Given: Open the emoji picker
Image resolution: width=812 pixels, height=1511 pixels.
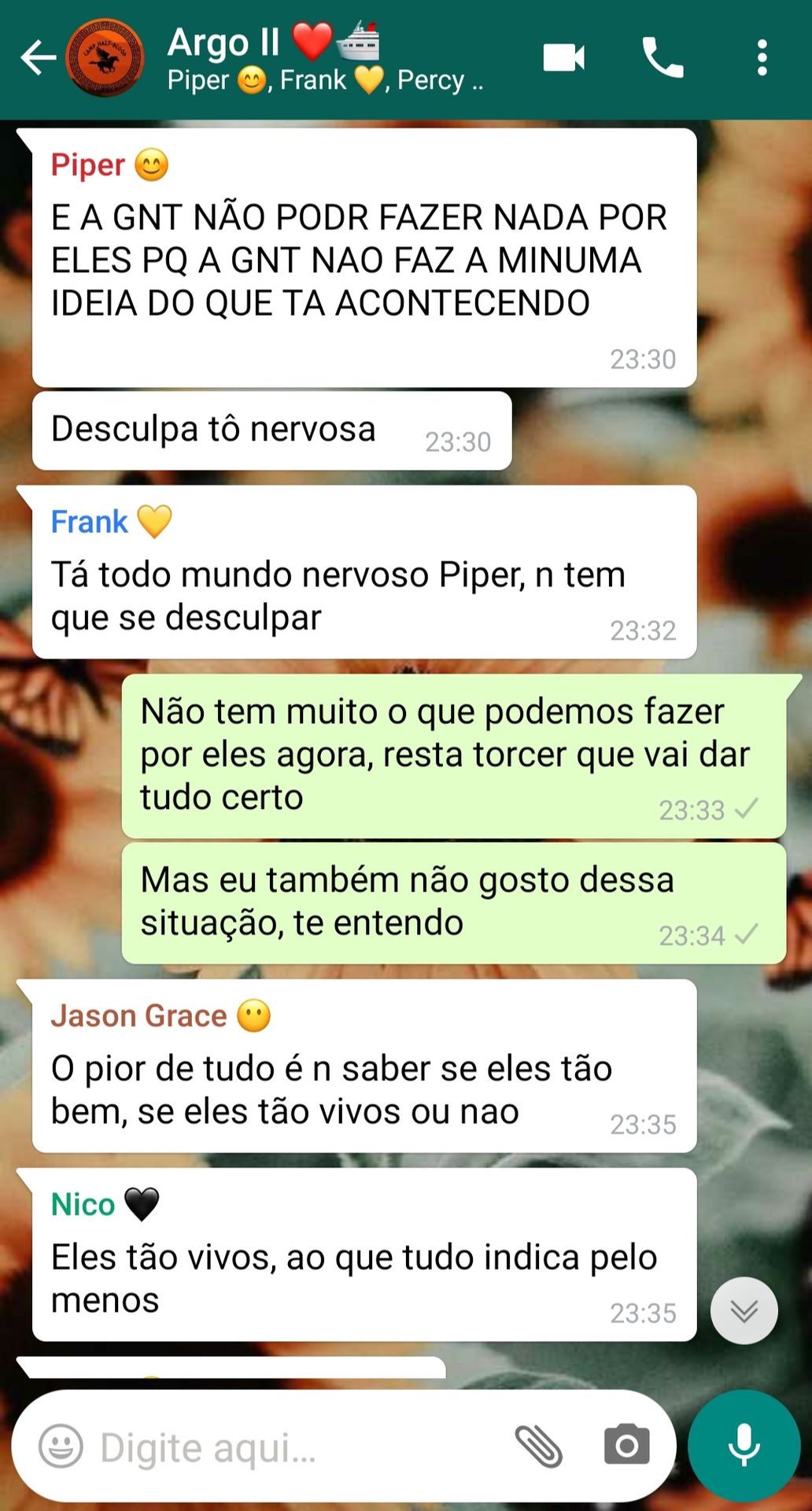Looking at the screenshot, I should (x=61, y=1446).
